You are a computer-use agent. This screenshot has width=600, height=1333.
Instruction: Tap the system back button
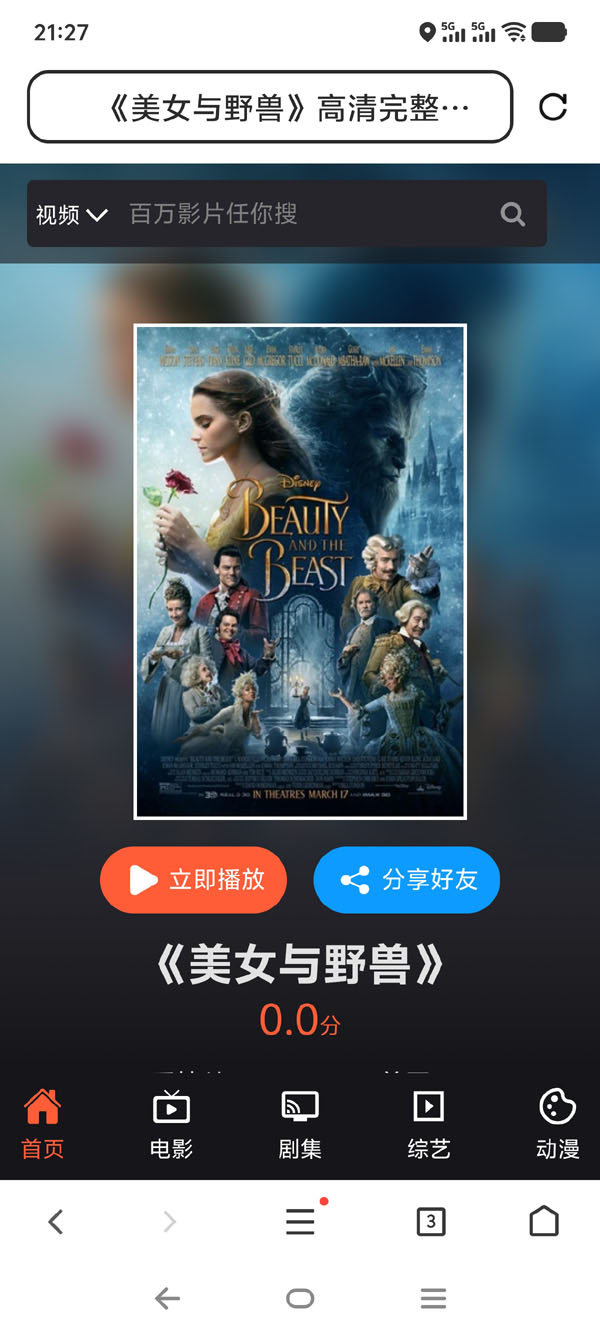[167, 1299]
